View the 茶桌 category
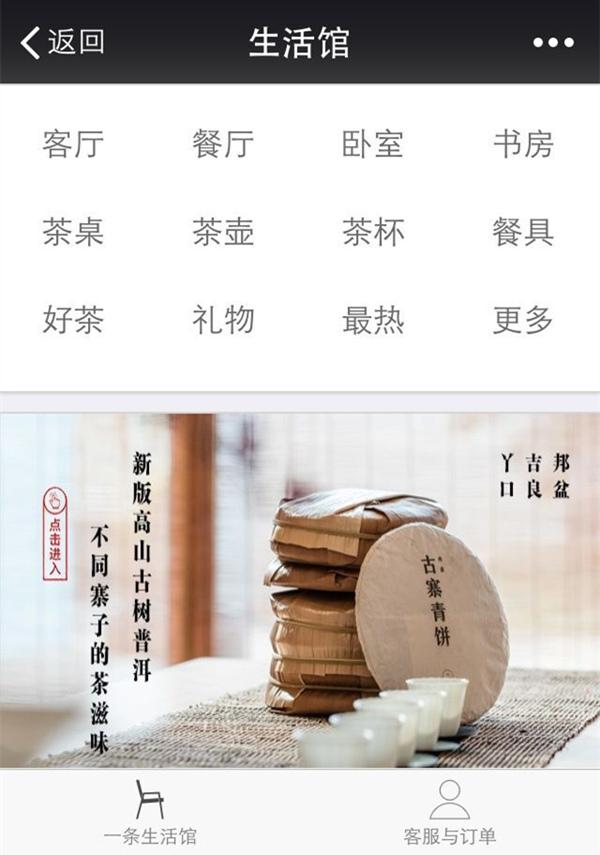Screen dimensions: 600x855 [x=73, y=232]
